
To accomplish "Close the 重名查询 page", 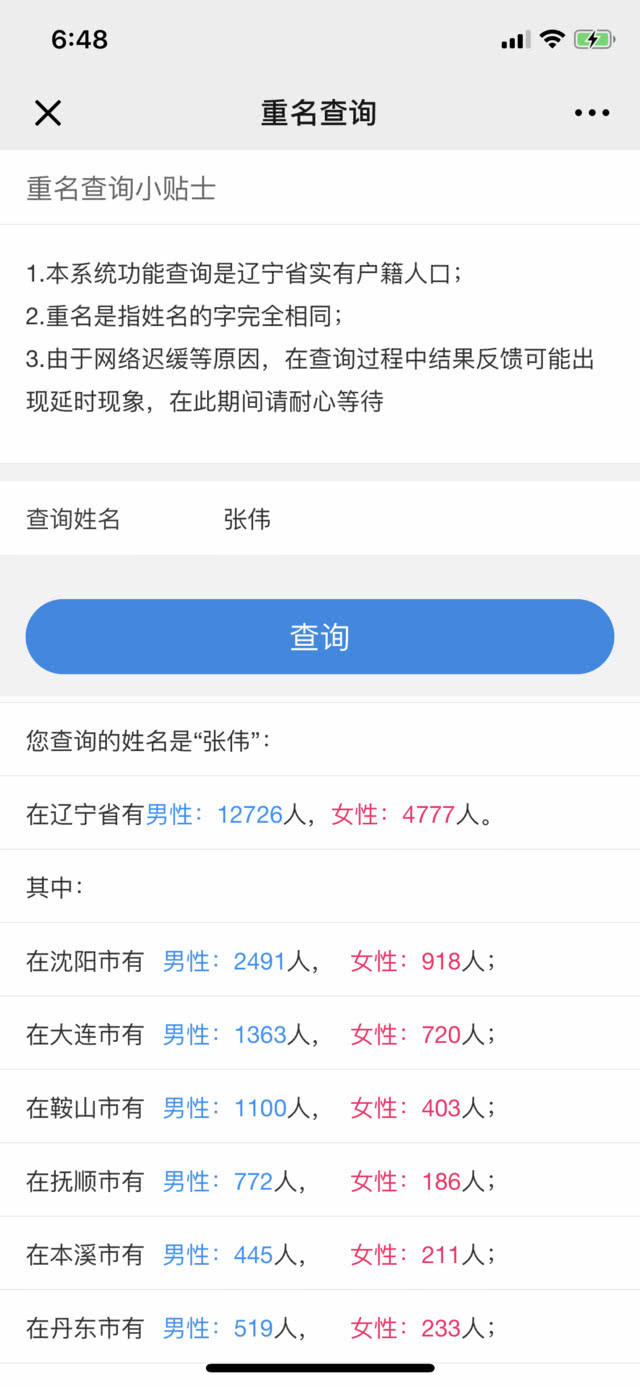I will [x=48, y=113].
